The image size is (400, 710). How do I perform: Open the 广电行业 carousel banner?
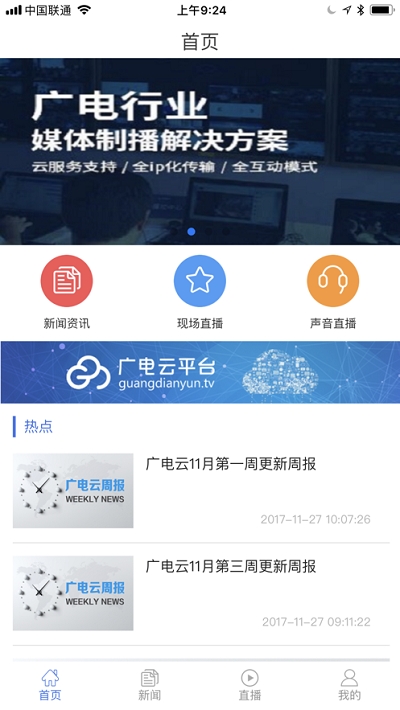(200, 151)
